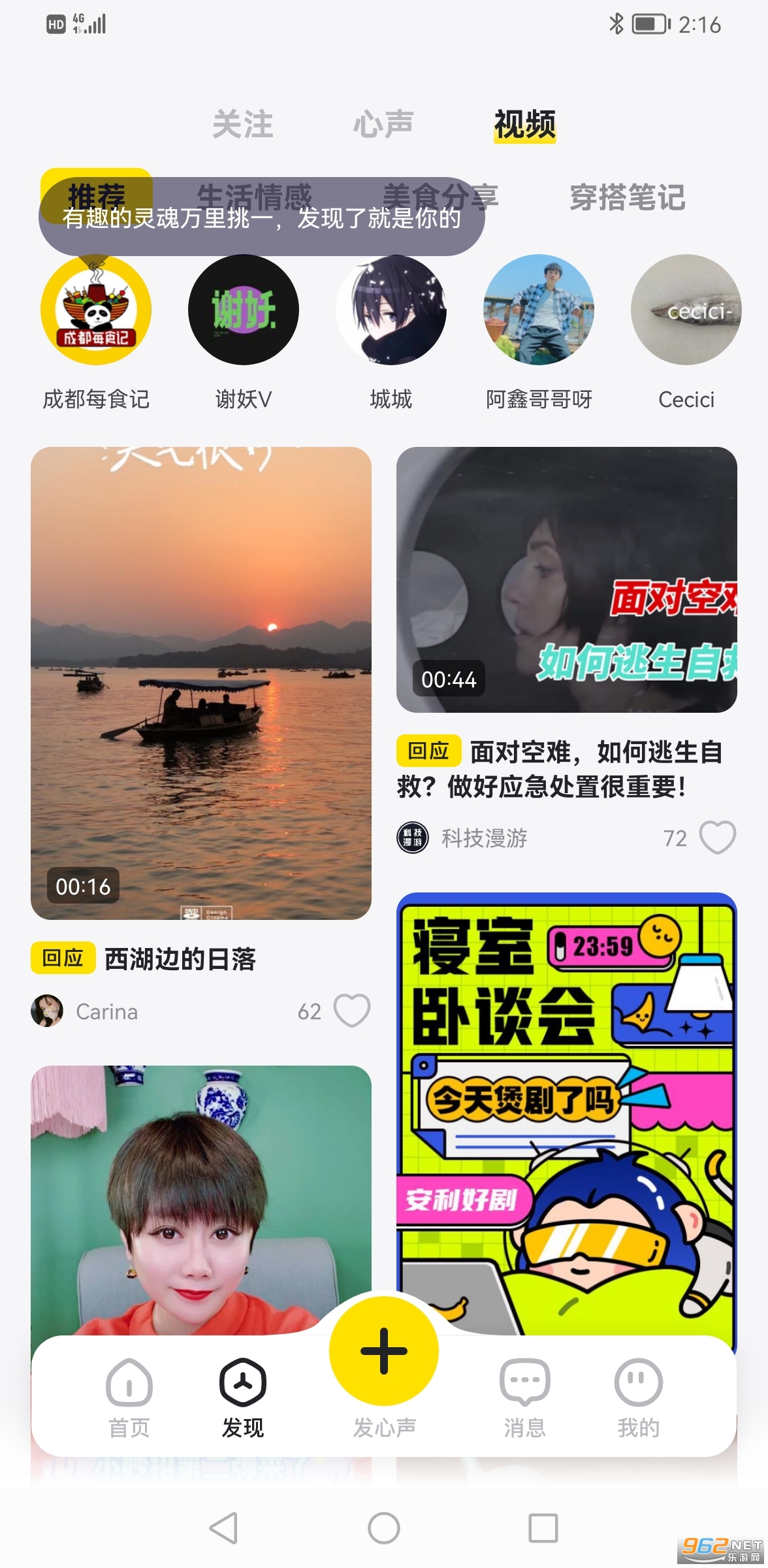
Task: Visit author 科技漫游's page
Action: [484, 838]
